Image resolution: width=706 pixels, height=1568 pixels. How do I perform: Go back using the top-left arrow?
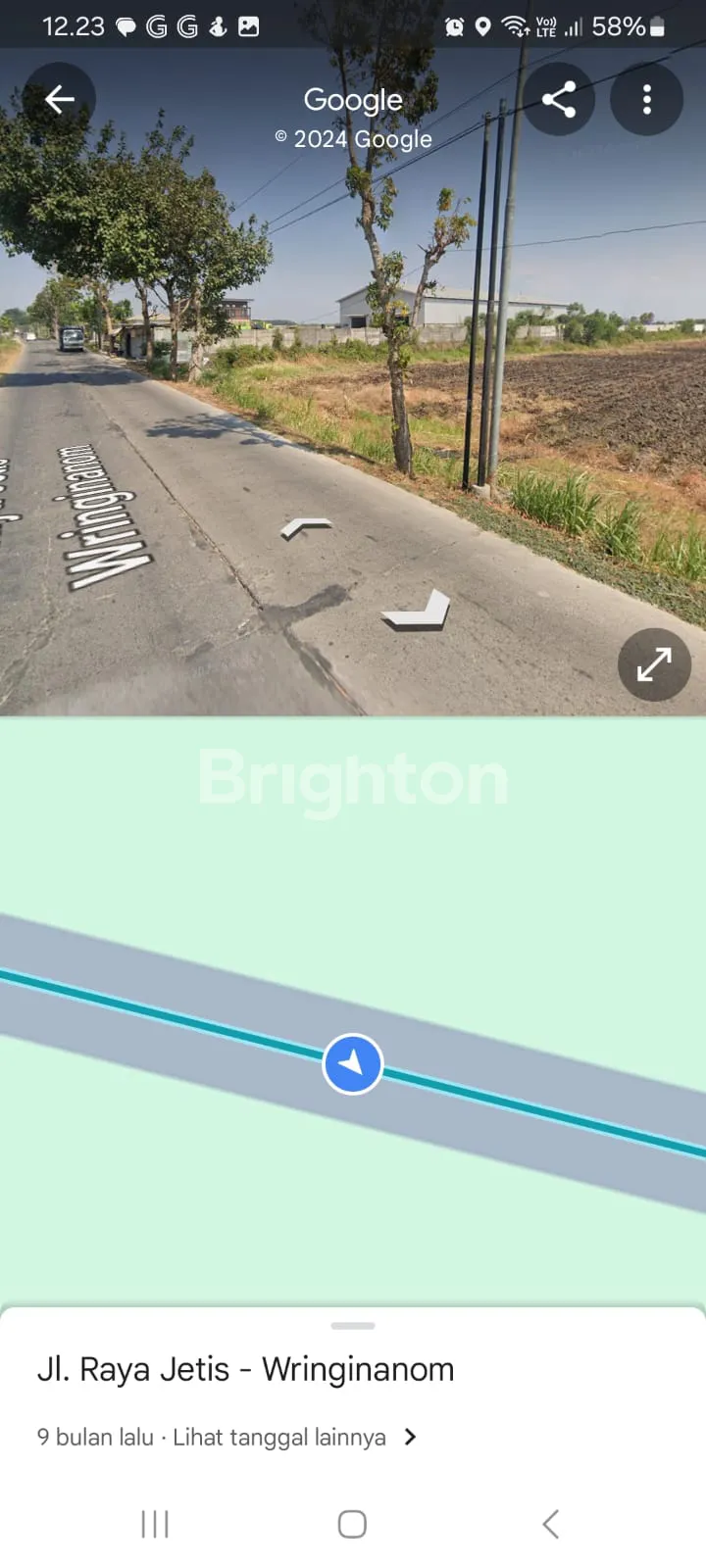coord(59,99)
